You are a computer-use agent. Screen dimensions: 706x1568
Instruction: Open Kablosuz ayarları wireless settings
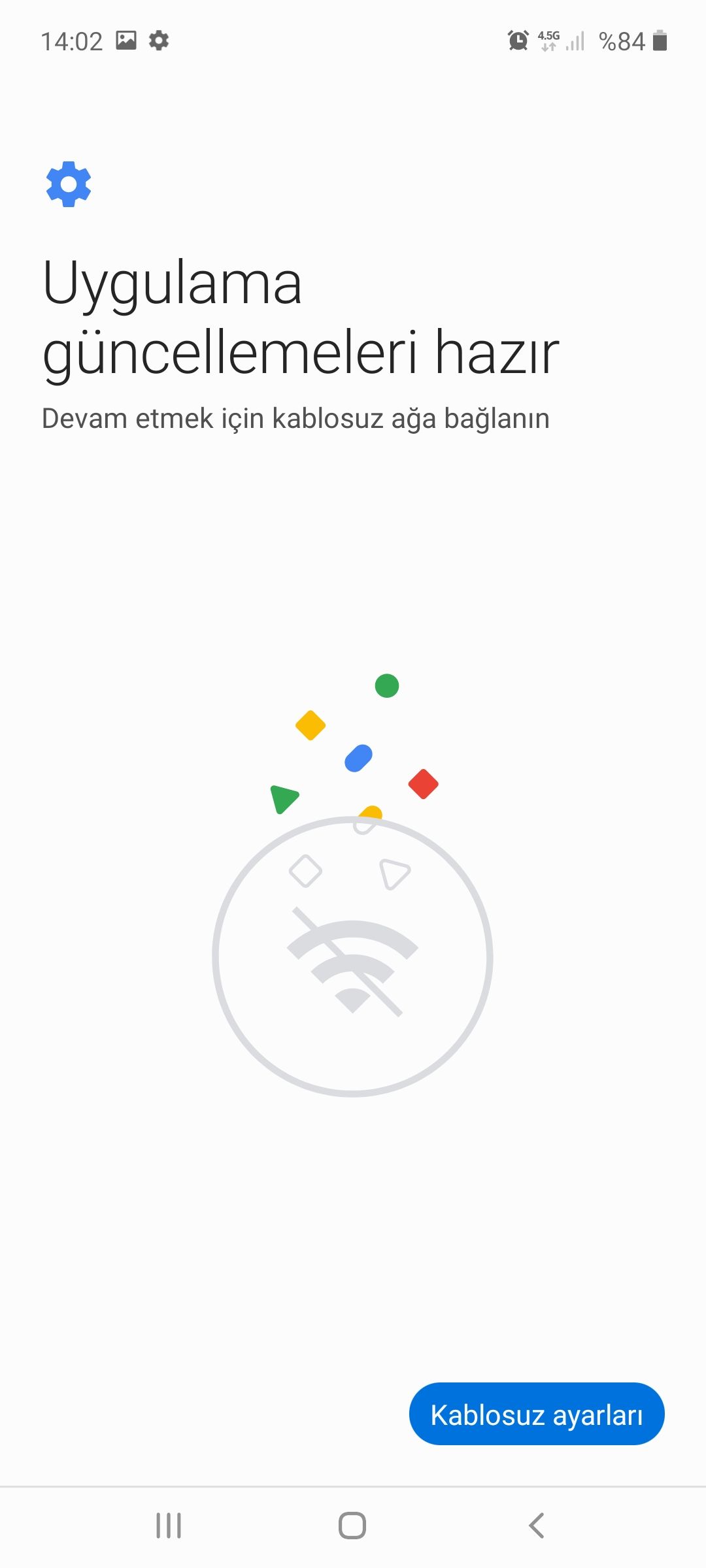click(x=537, y=1414)
